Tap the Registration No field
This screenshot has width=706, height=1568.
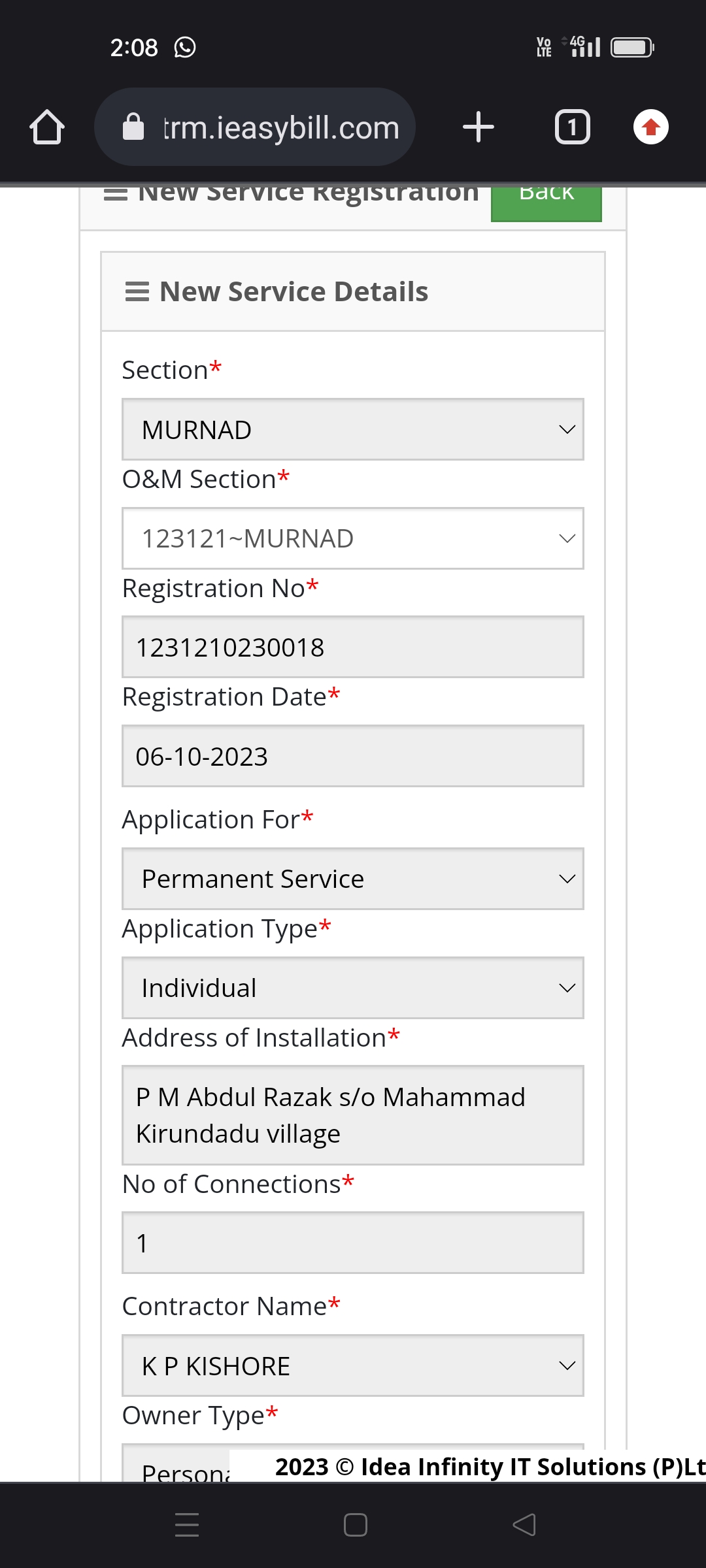pyautogui.click(x=353, y=647)
